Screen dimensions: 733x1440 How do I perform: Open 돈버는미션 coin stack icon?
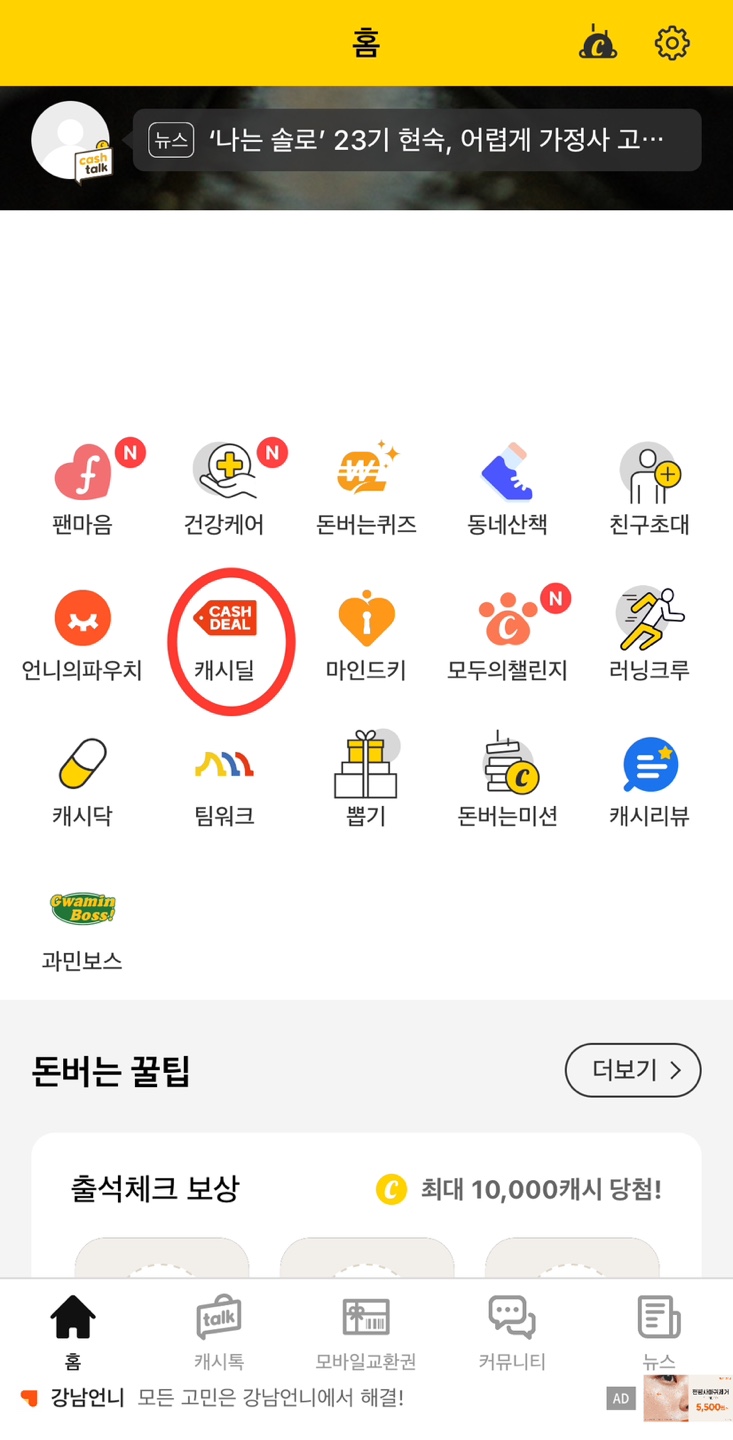click(508, 765)
